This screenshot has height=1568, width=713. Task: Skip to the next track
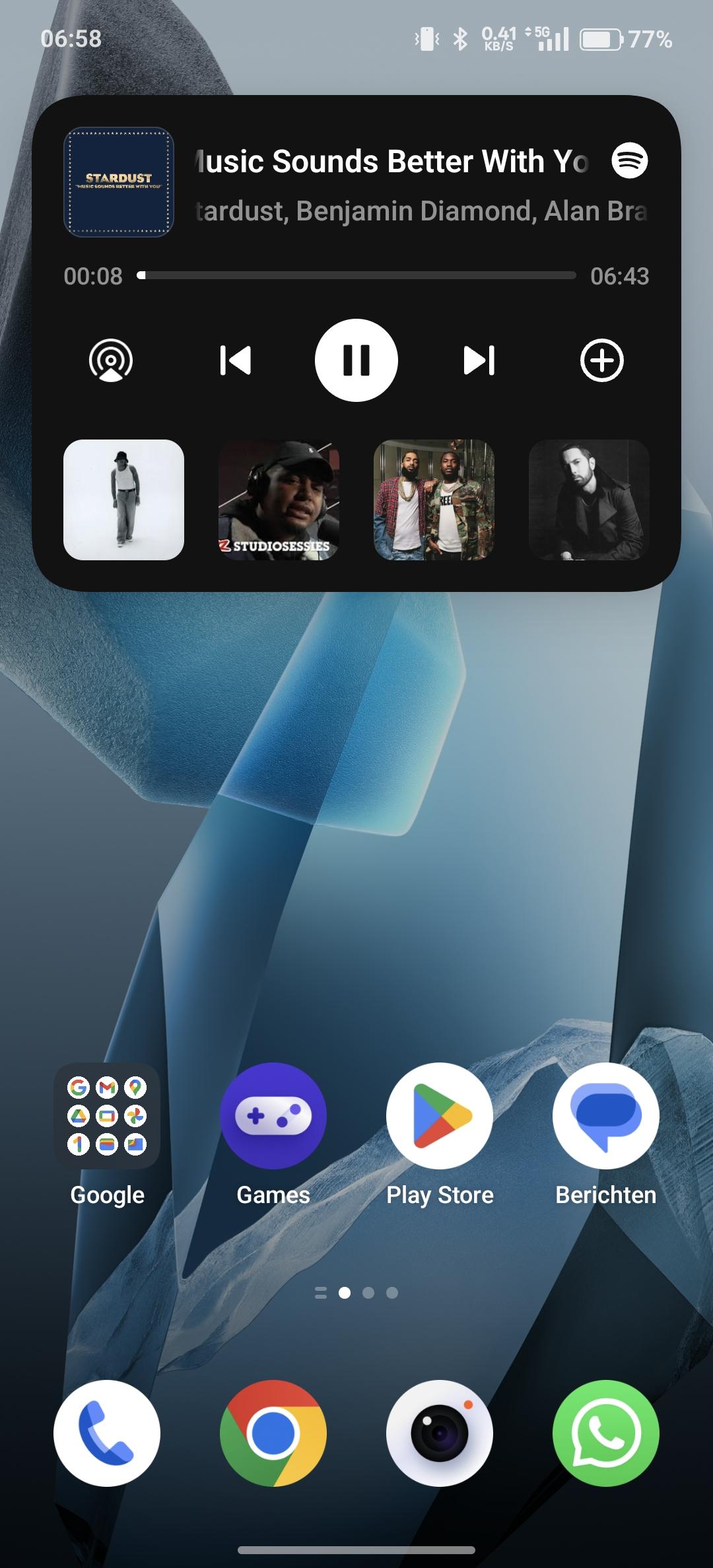click(479, 360)
